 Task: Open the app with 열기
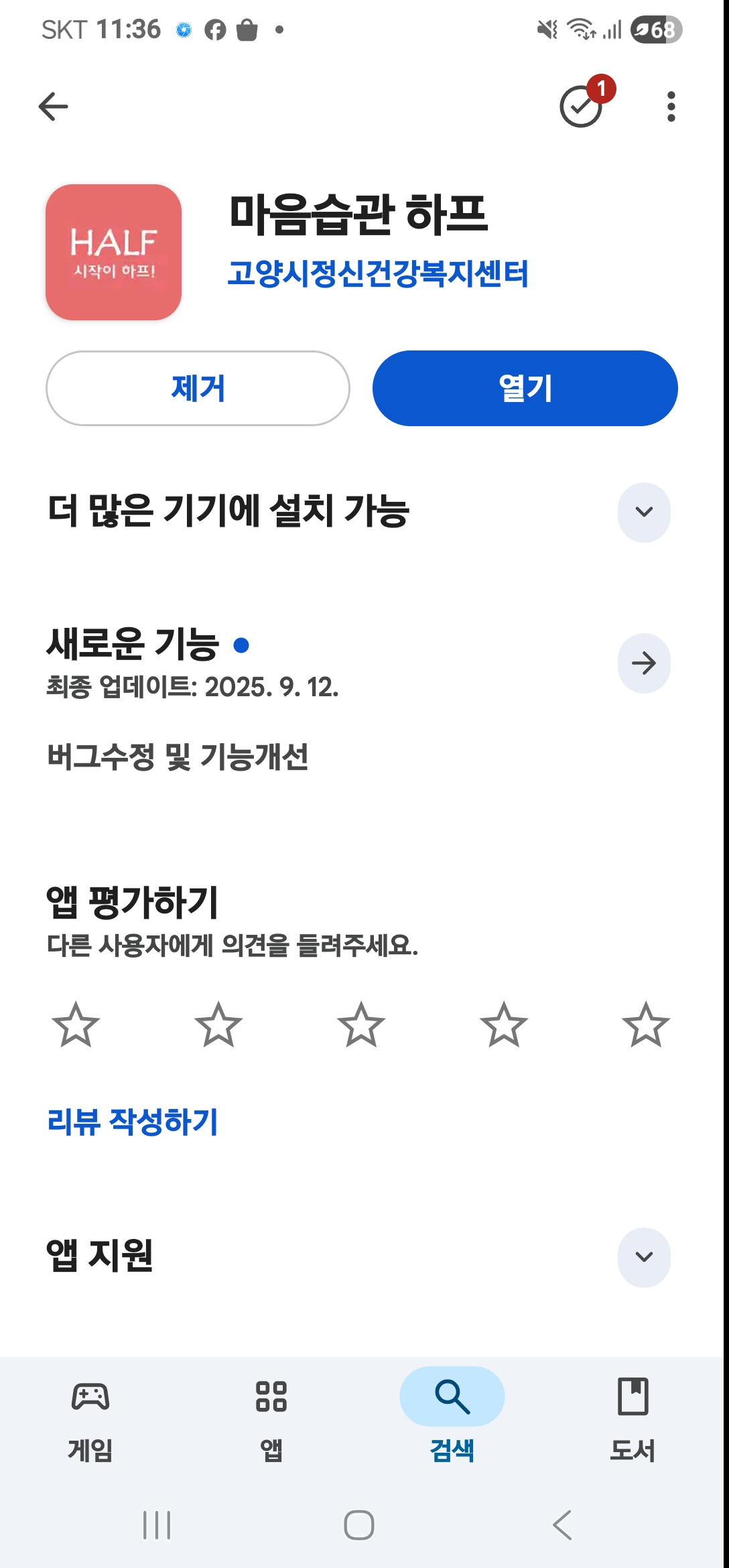pyautogui.click(x=525, y=388)
